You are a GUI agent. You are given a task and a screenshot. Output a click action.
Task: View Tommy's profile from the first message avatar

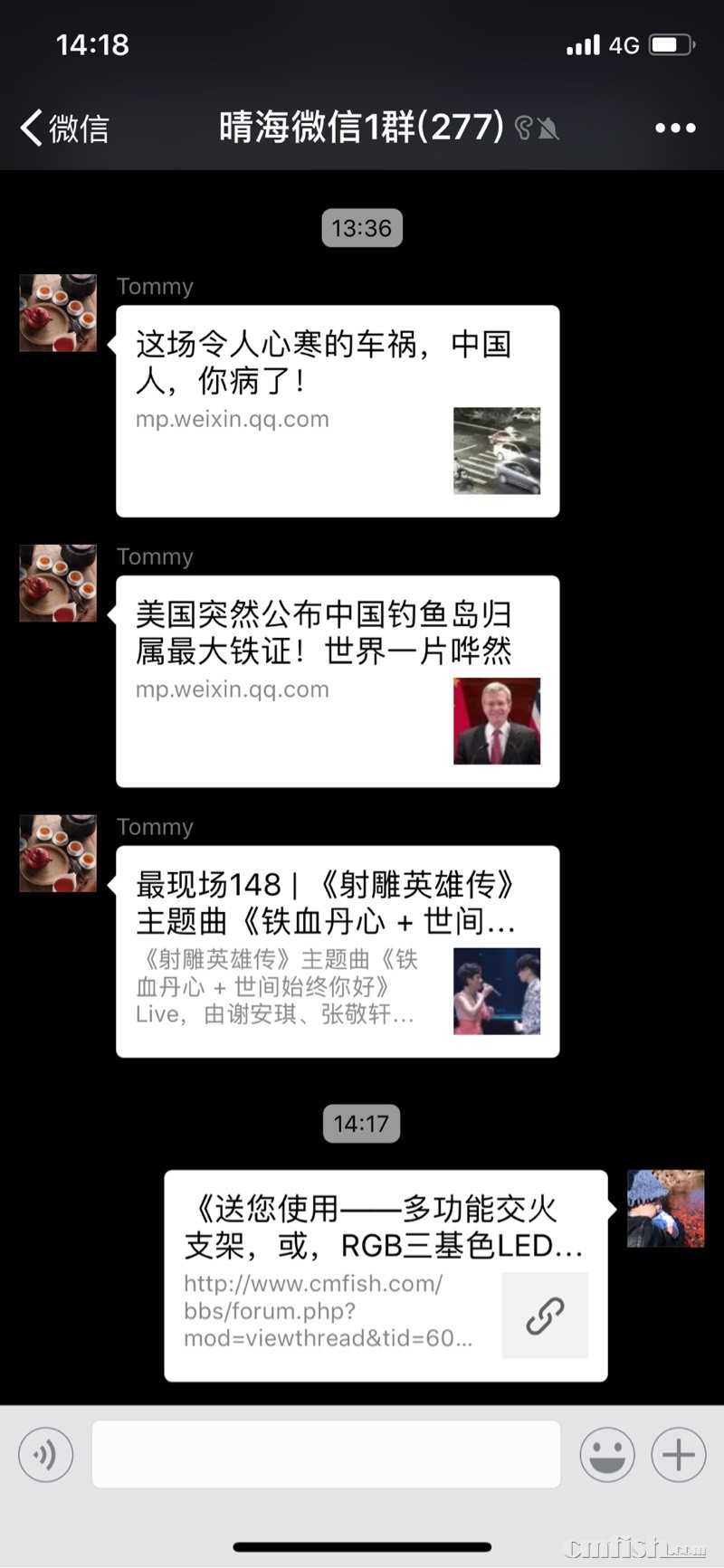[58, 313]
